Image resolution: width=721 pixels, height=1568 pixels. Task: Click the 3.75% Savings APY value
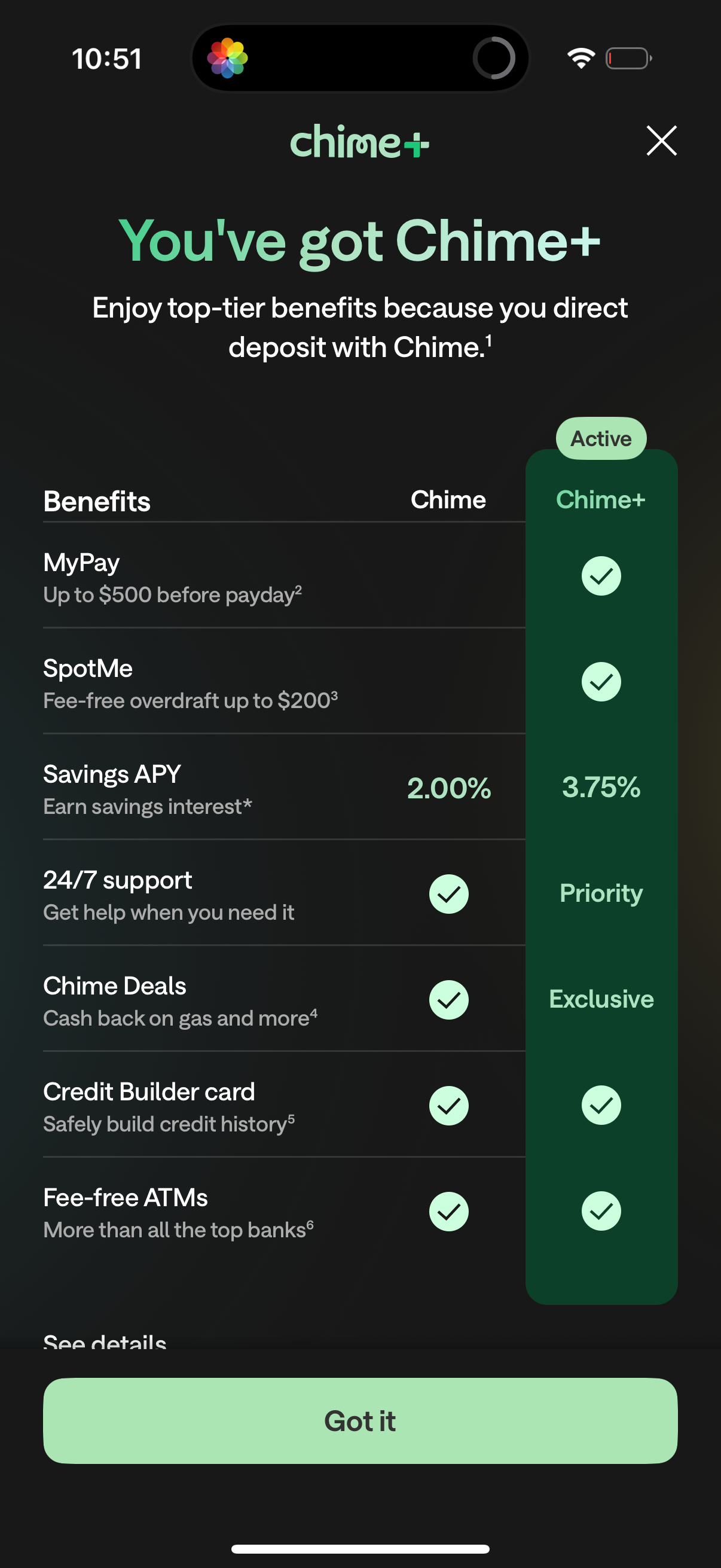[x=601, y=788]
